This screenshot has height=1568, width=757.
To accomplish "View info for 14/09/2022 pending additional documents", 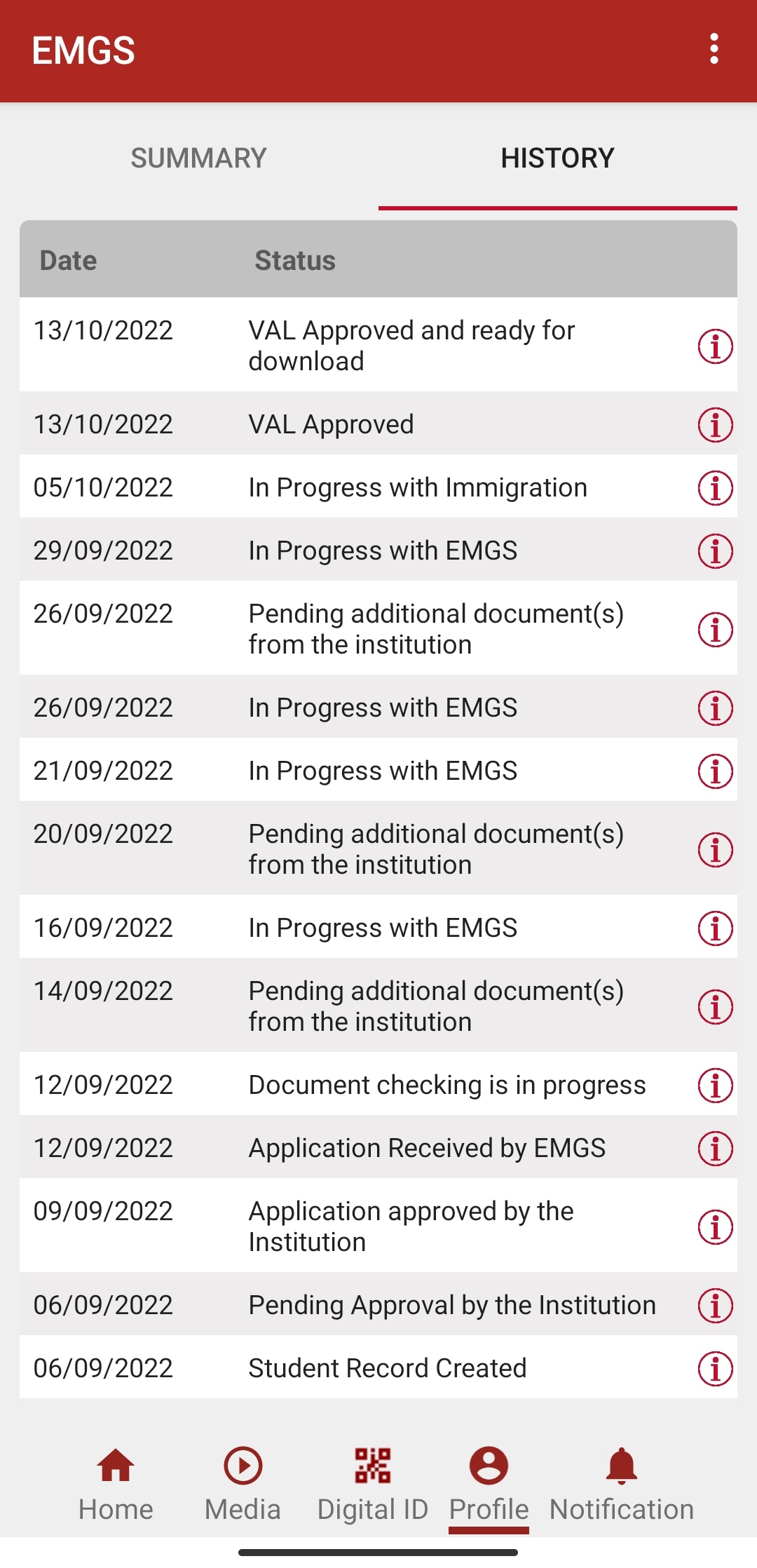I will click(x=715, y=1006).
